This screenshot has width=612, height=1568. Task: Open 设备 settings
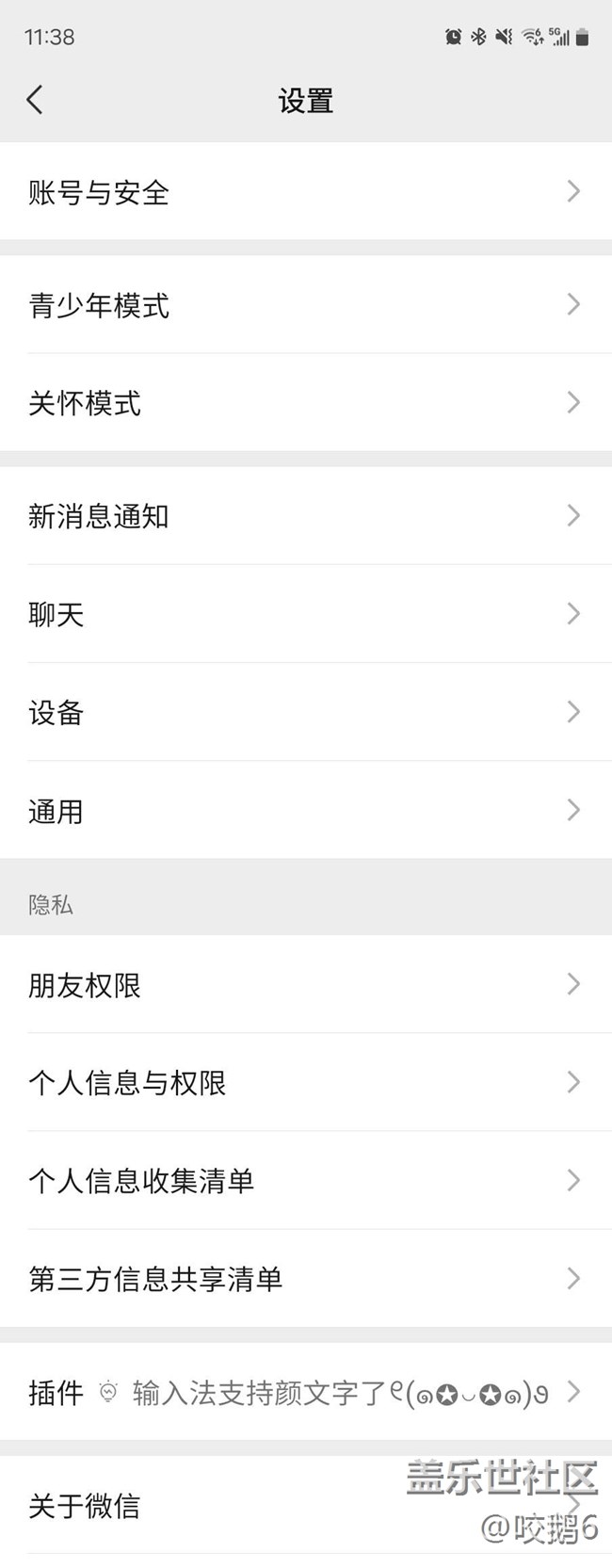point(306,712)
